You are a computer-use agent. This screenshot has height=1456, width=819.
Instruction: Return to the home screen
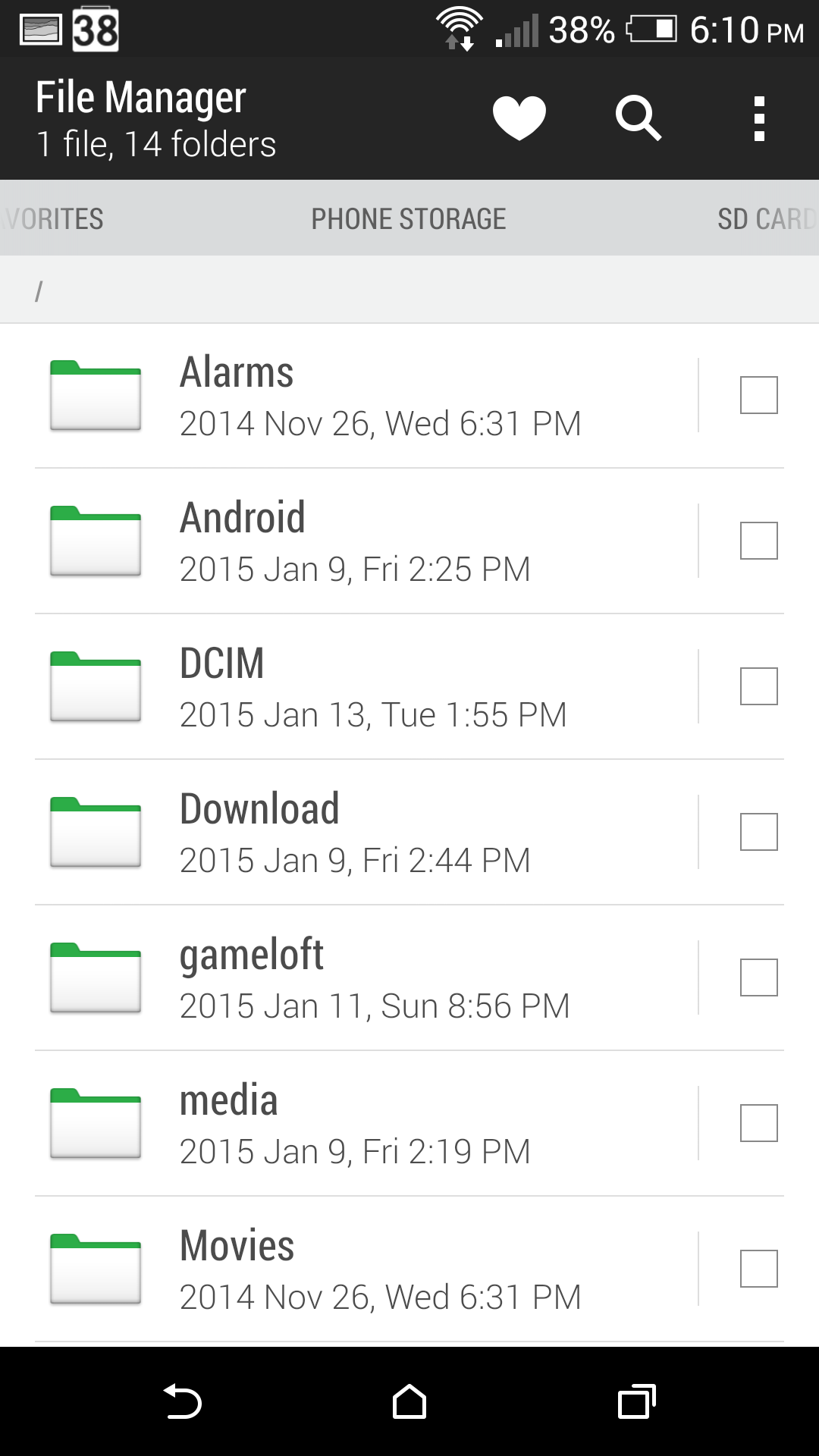(409, 1401)
